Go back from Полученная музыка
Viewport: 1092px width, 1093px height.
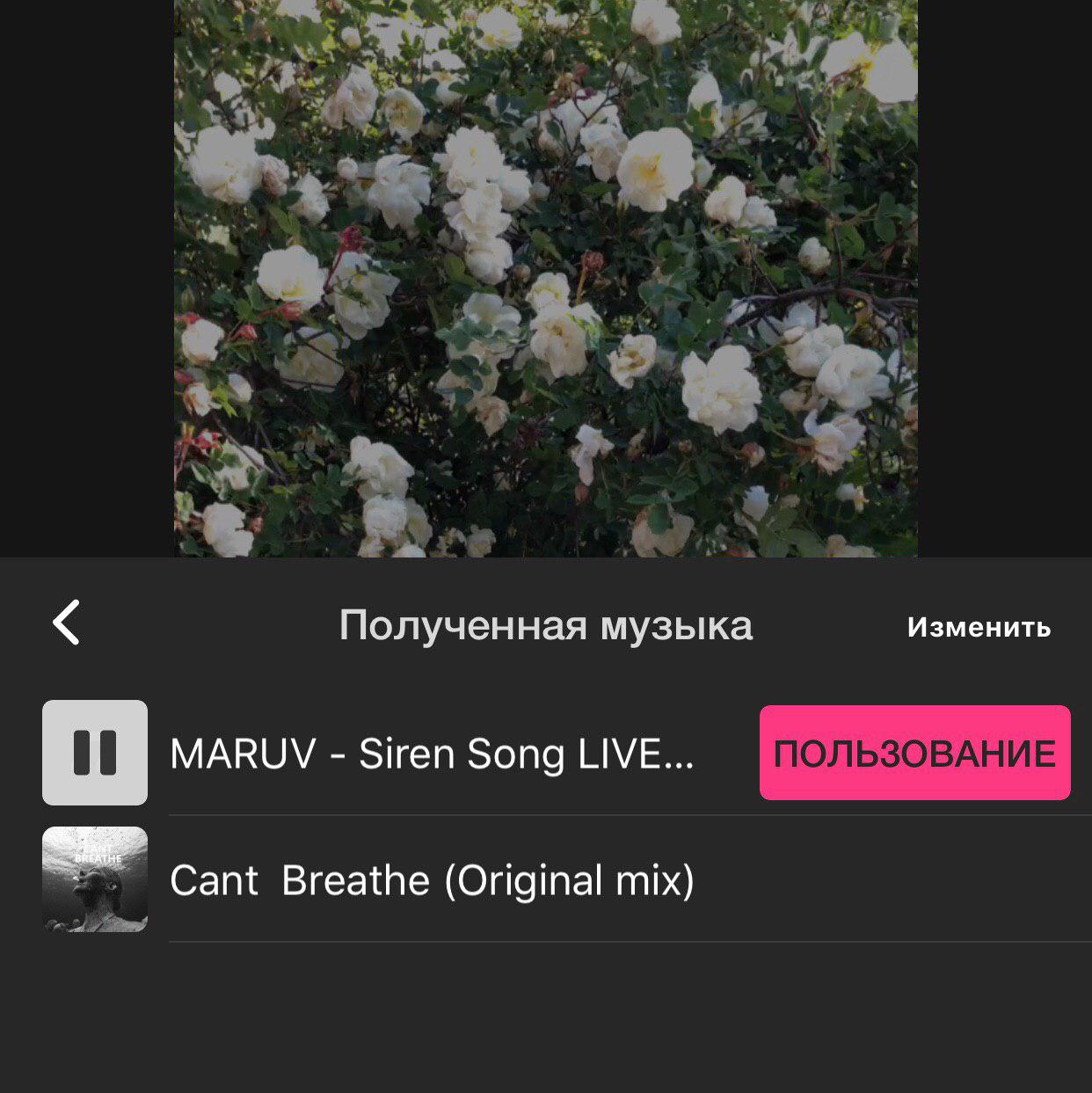tap(67, 623)
